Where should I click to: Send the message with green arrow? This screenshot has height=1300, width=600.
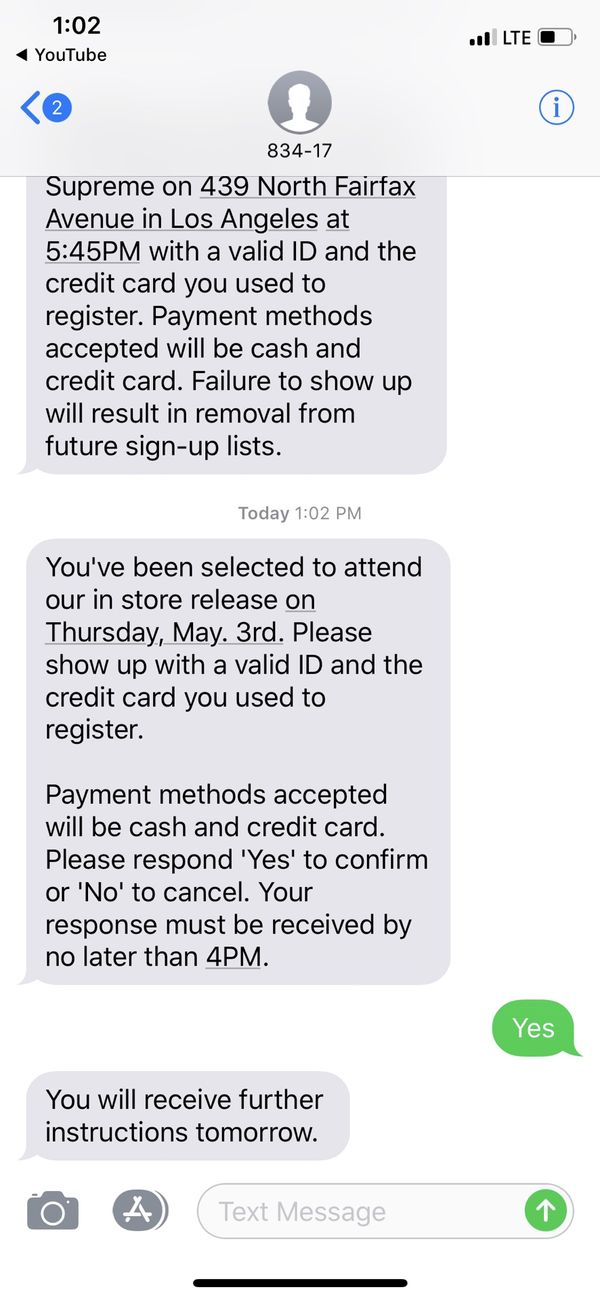coord(545,1212)
